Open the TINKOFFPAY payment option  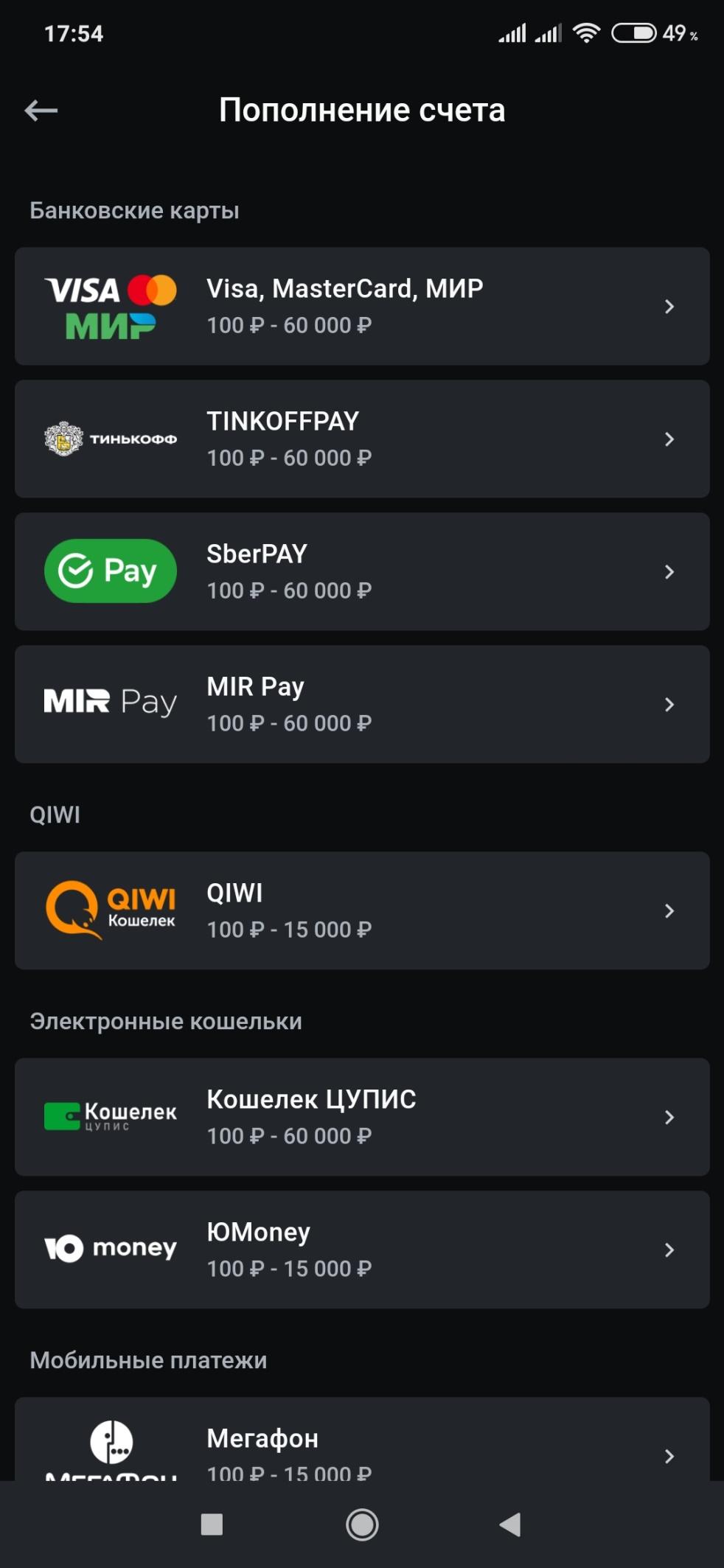click(x=361, y=438)
